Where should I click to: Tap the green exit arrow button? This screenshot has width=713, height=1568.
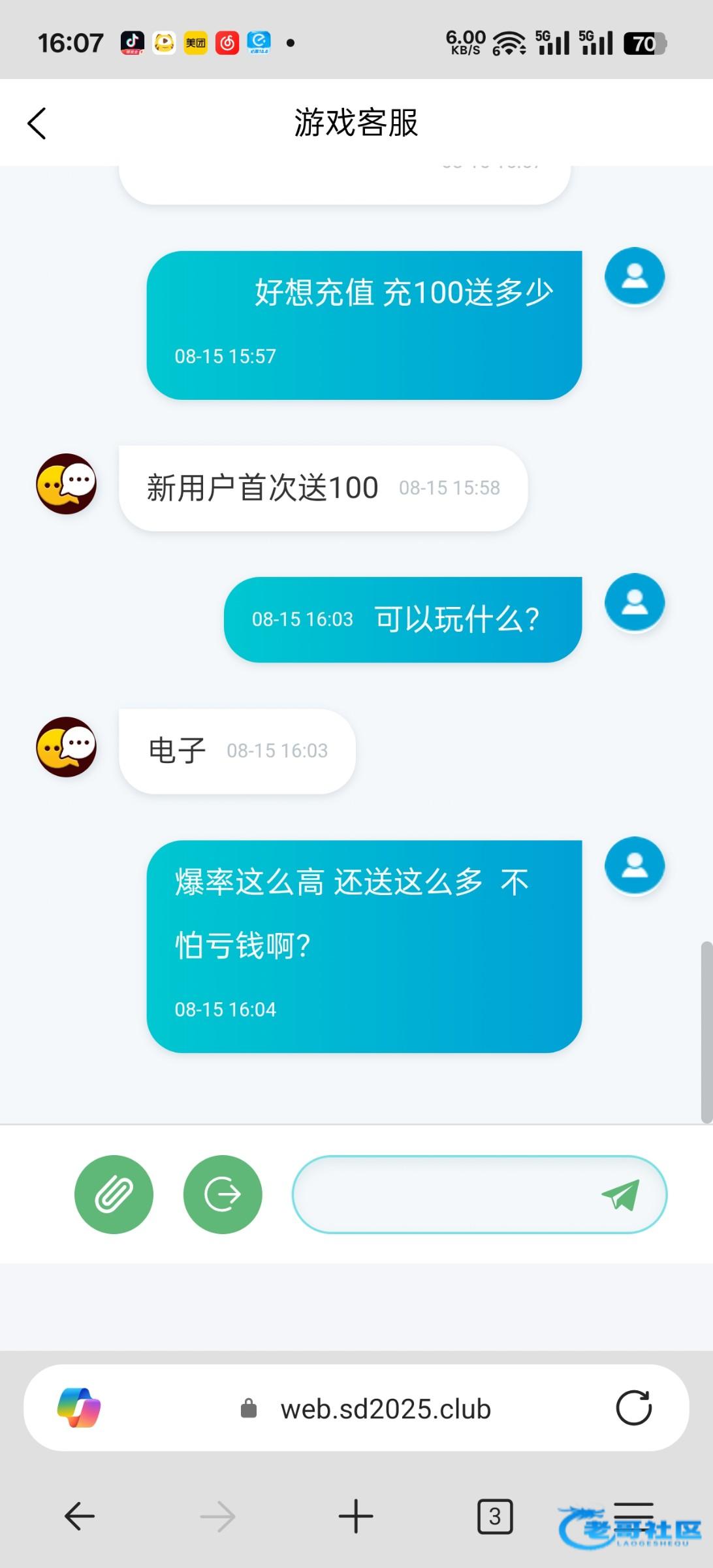(x=223, y=1194)
